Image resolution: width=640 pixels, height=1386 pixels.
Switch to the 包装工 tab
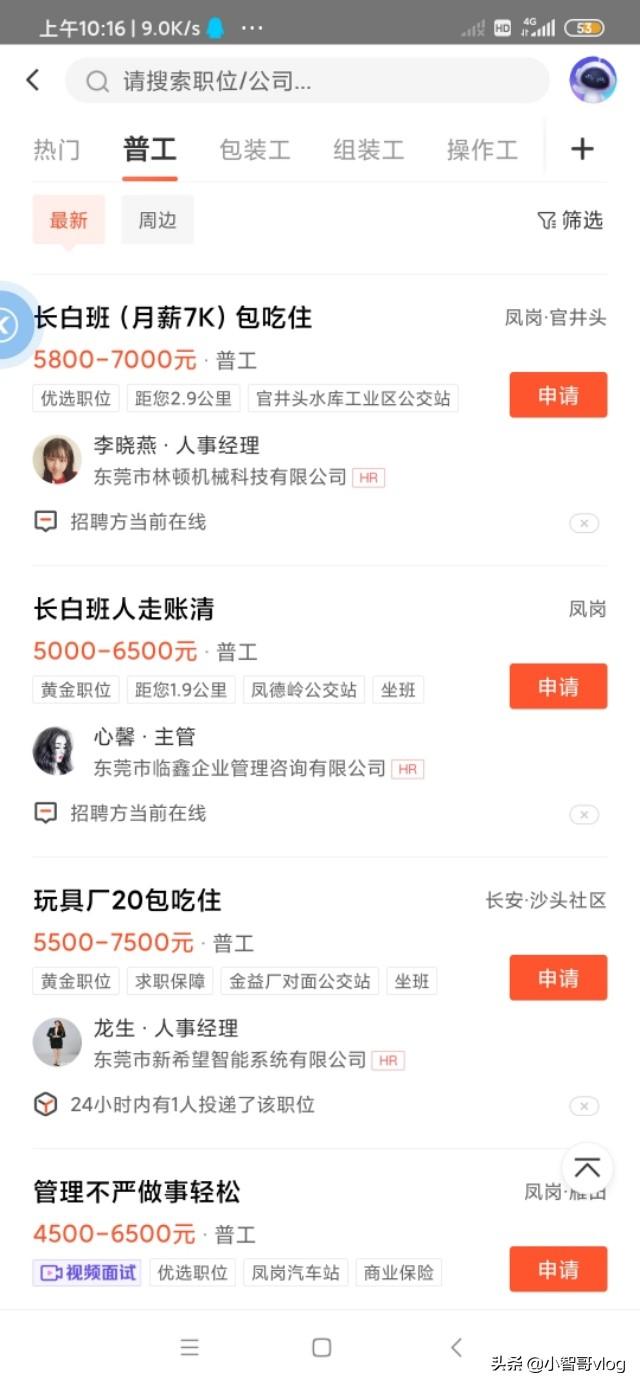click(x=254, y=150)
